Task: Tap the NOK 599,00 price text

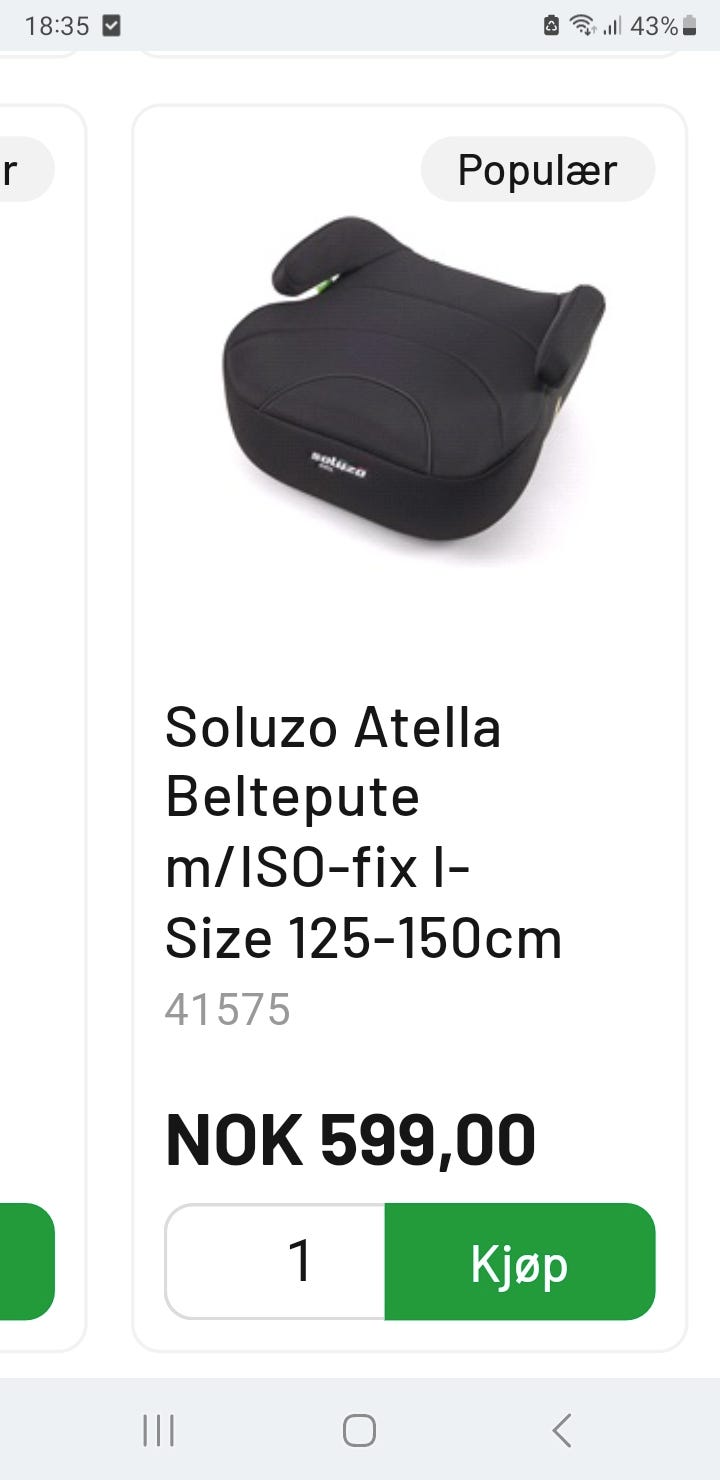Action: 352,1135
